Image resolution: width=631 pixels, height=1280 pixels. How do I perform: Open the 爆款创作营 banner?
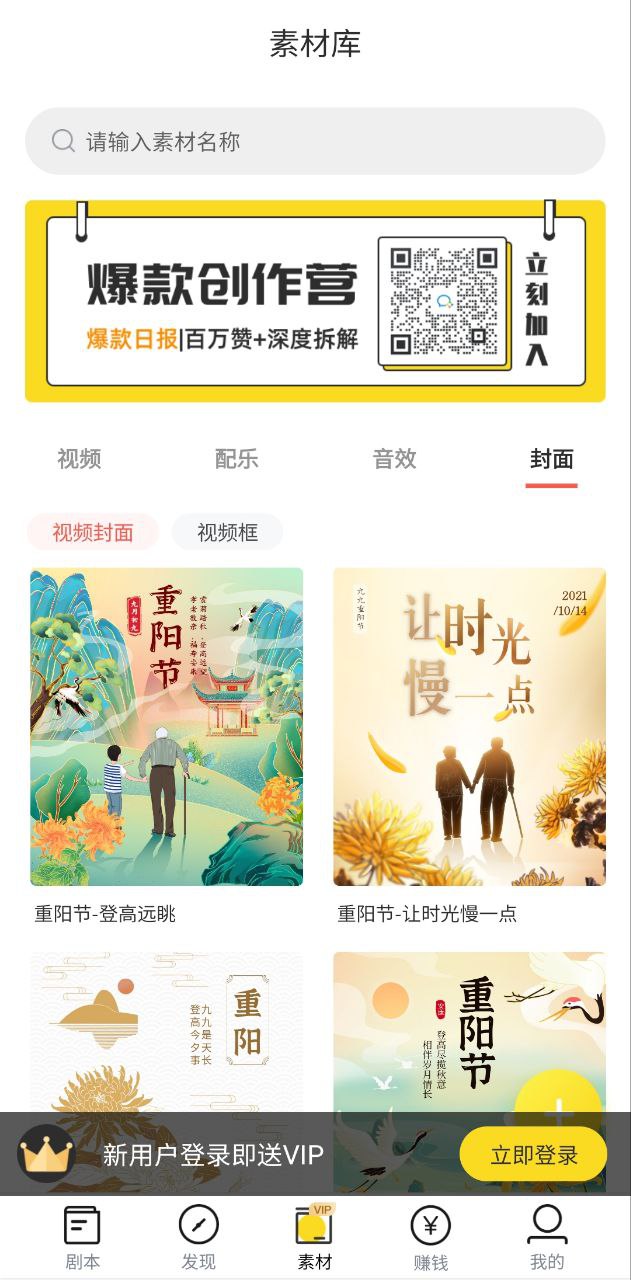coord(315,301)
